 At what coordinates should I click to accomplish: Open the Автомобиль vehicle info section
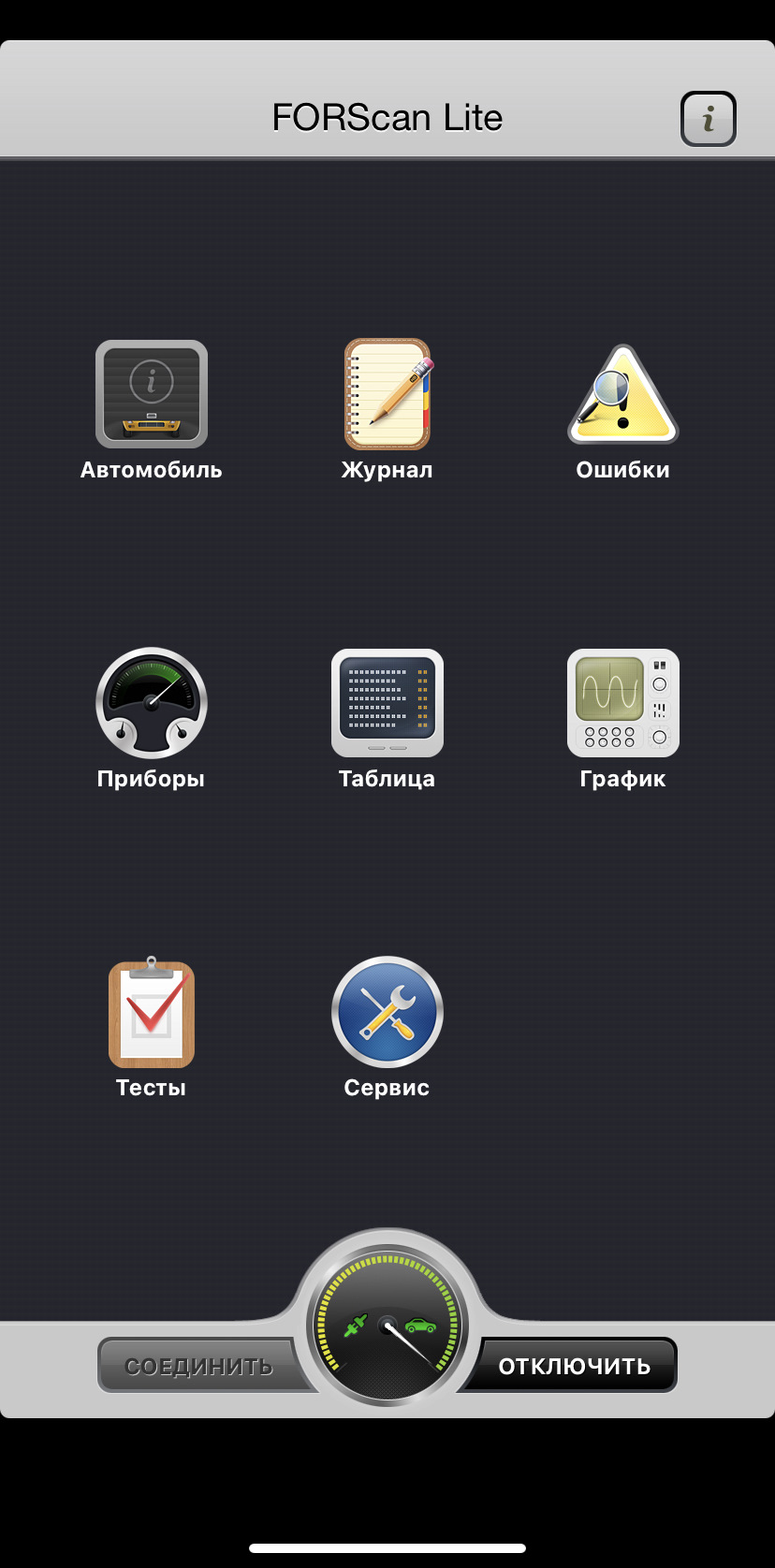[152, 394]
